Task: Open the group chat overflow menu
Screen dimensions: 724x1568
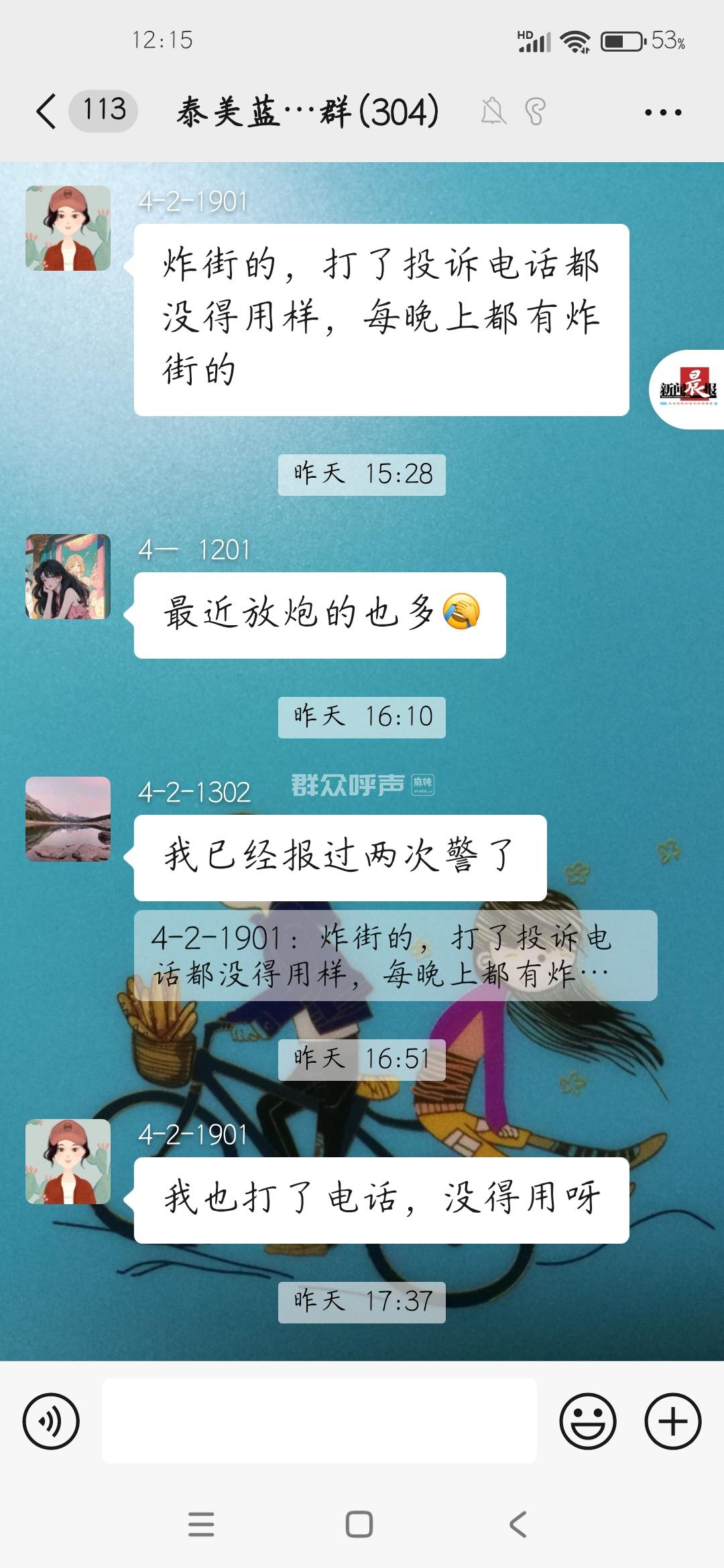Action: (x=662, y=113)
